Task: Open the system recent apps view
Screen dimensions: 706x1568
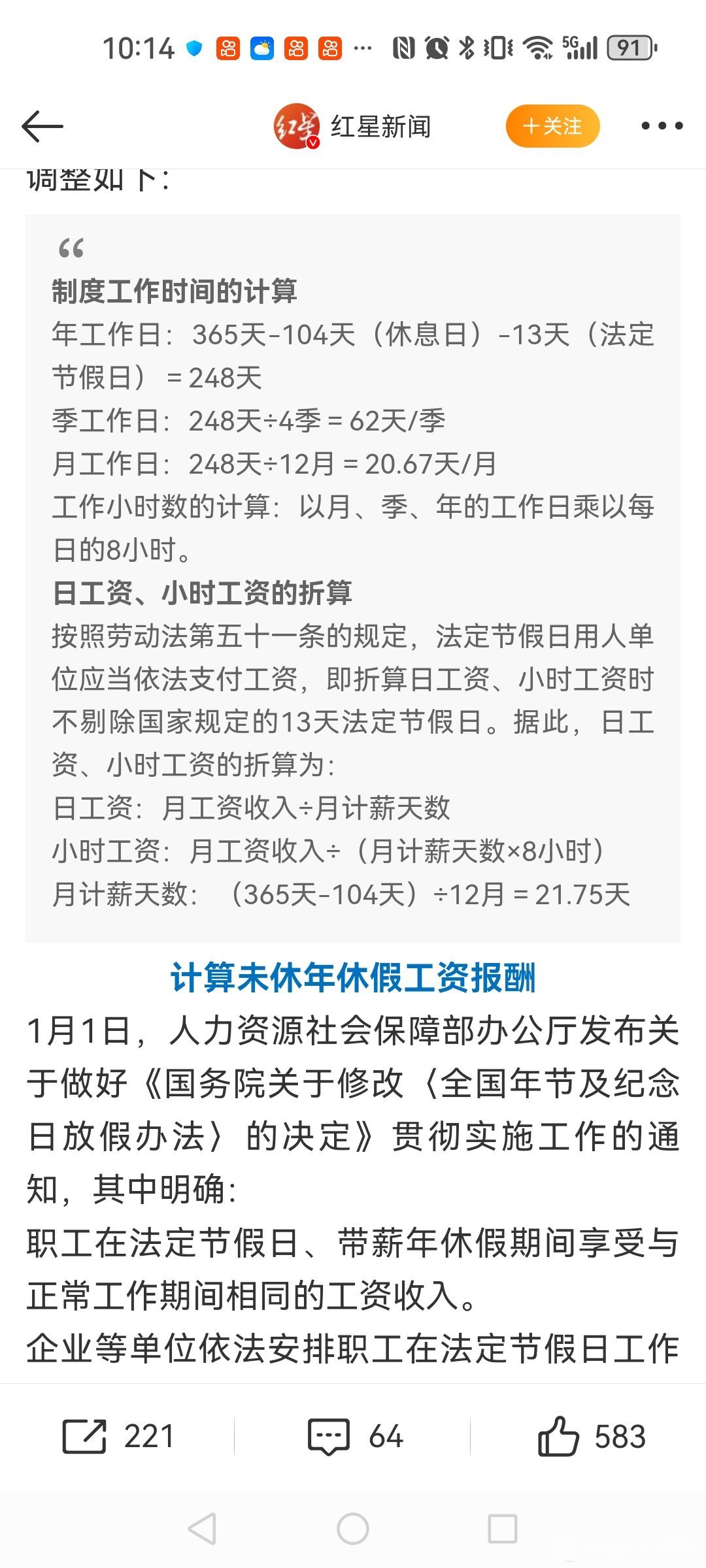Action: click(503, 1529)
